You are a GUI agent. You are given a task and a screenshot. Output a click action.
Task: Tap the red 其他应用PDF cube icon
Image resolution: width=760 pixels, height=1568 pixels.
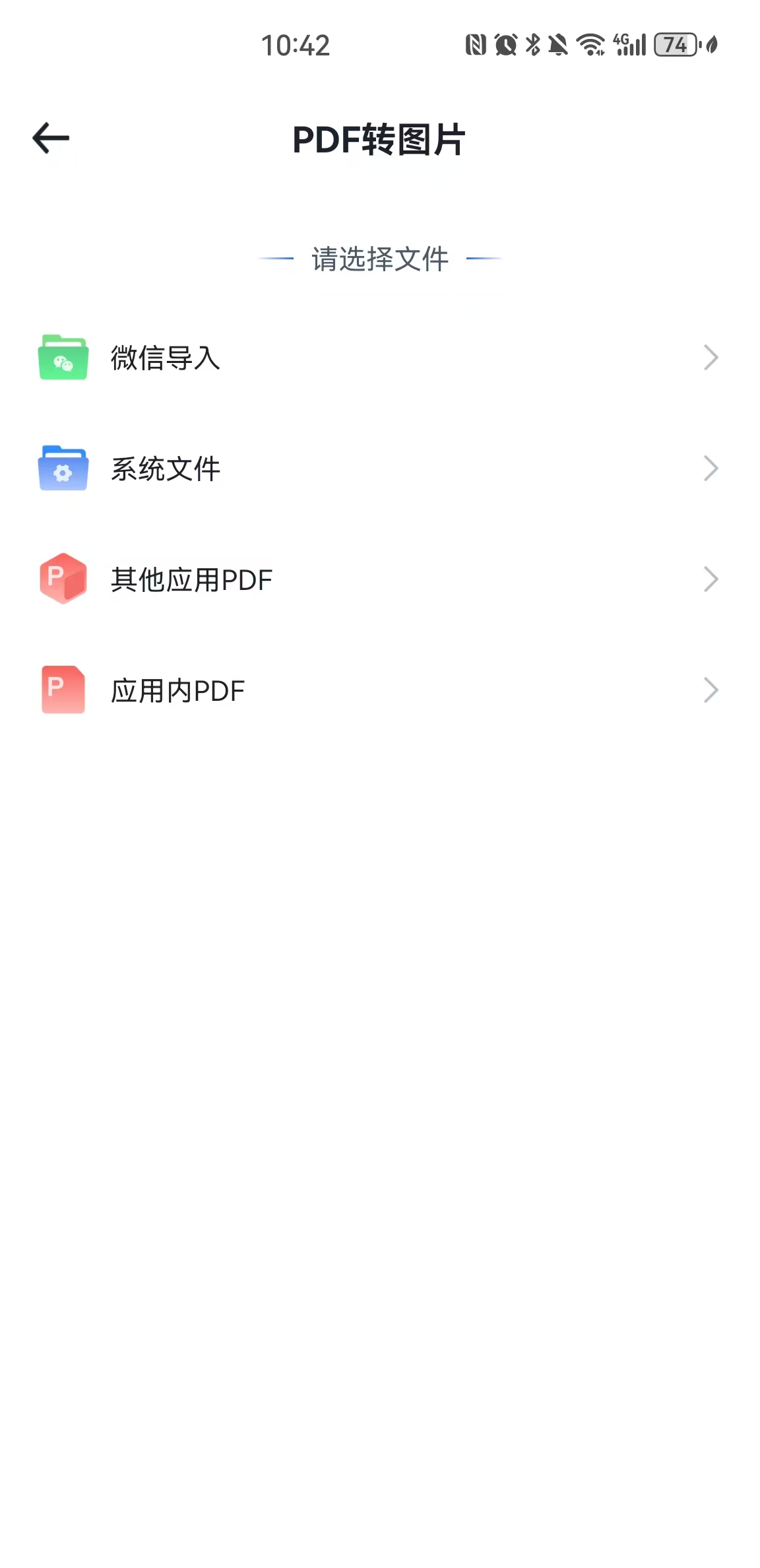62,579
